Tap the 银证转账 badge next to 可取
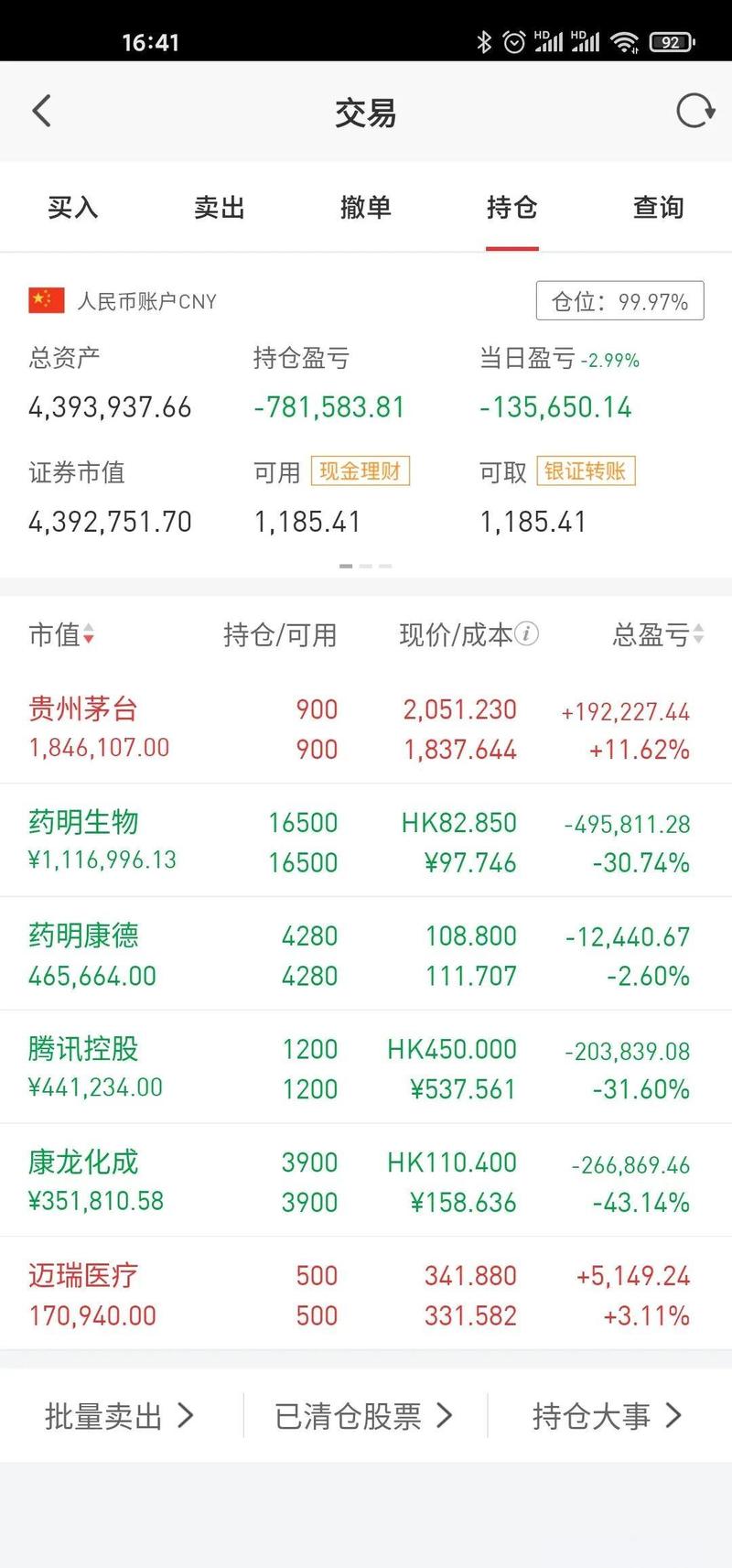732x1568 pixels. (586, 472)
